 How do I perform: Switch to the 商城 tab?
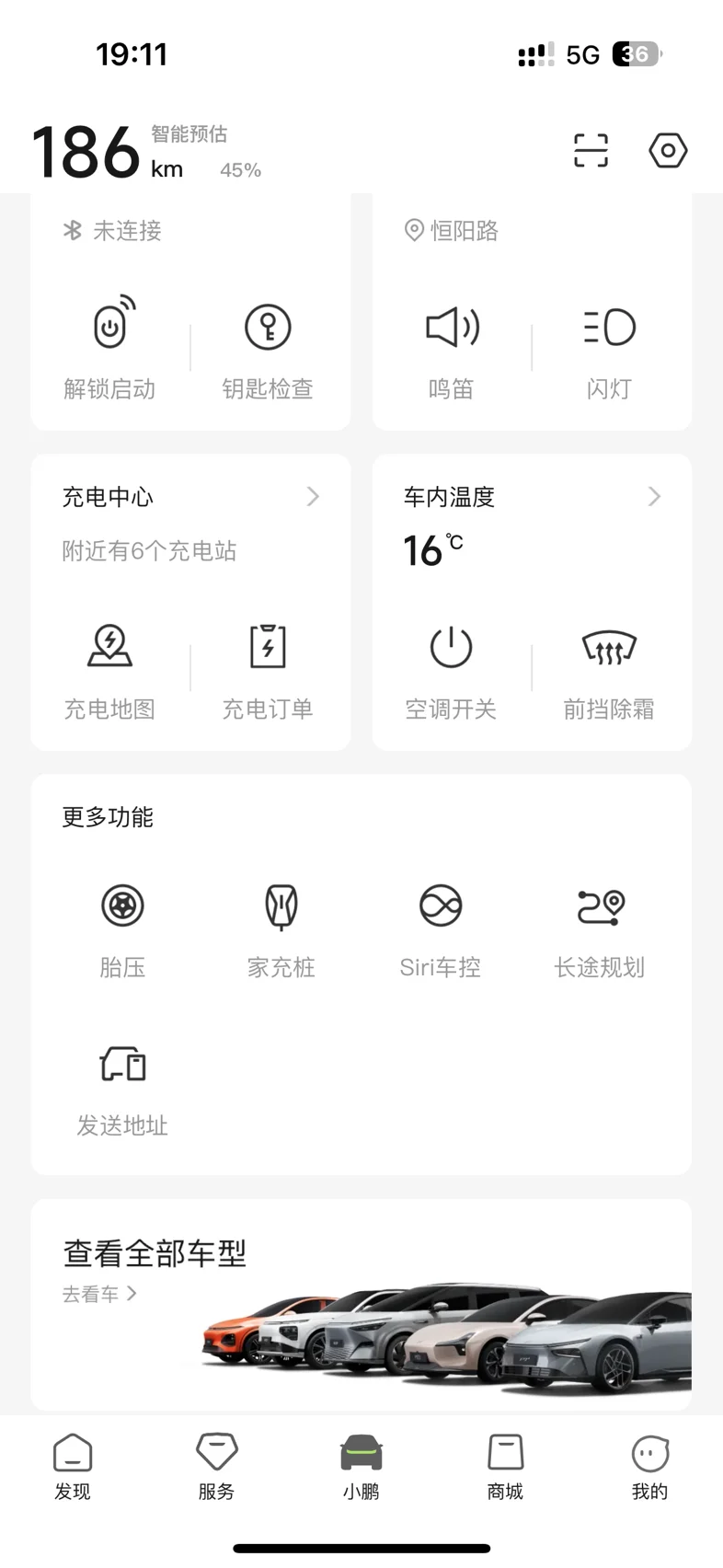(x=505, y=1467)
